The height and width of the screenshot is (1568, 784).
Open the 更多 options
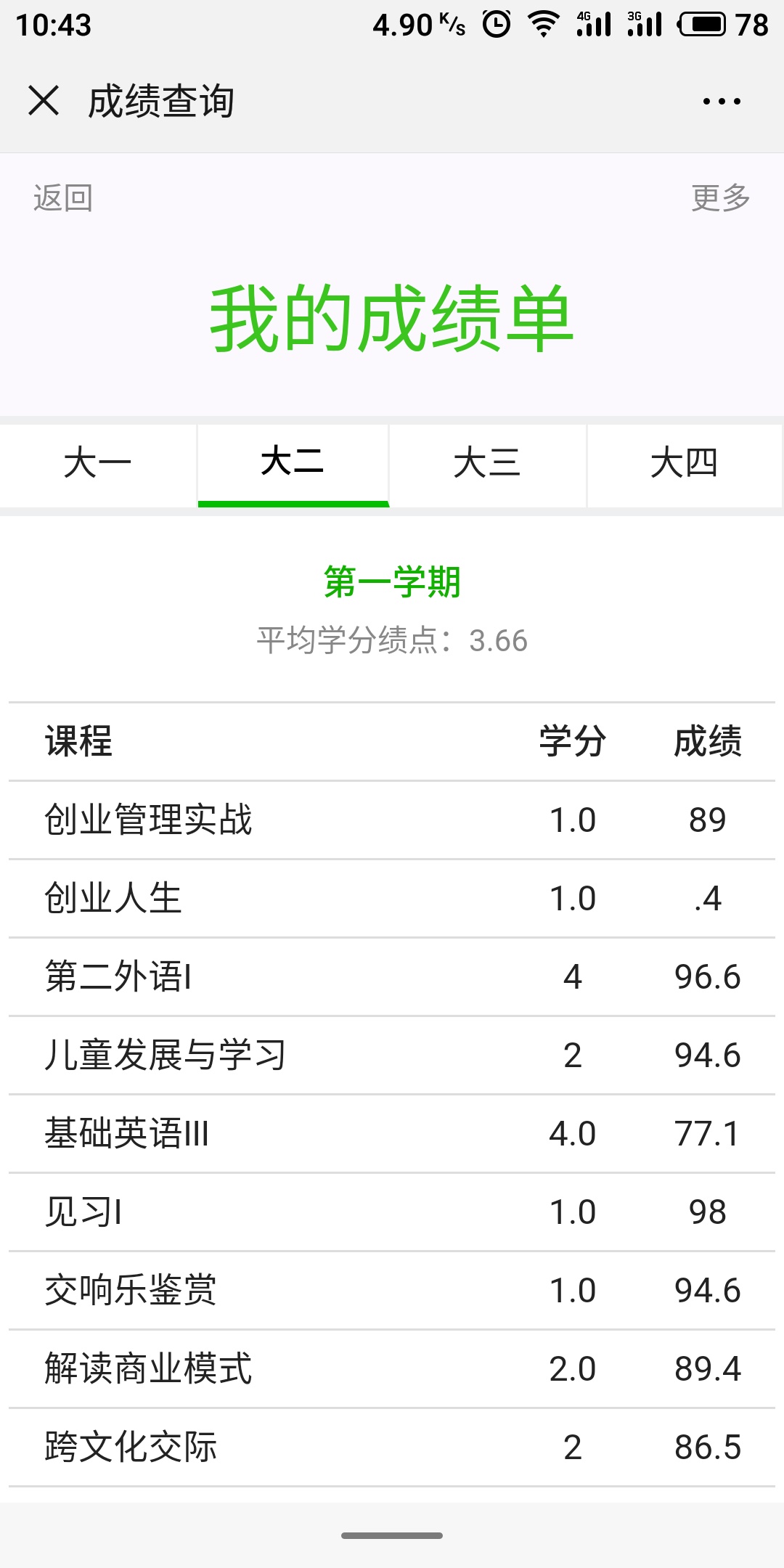(720, 197)
